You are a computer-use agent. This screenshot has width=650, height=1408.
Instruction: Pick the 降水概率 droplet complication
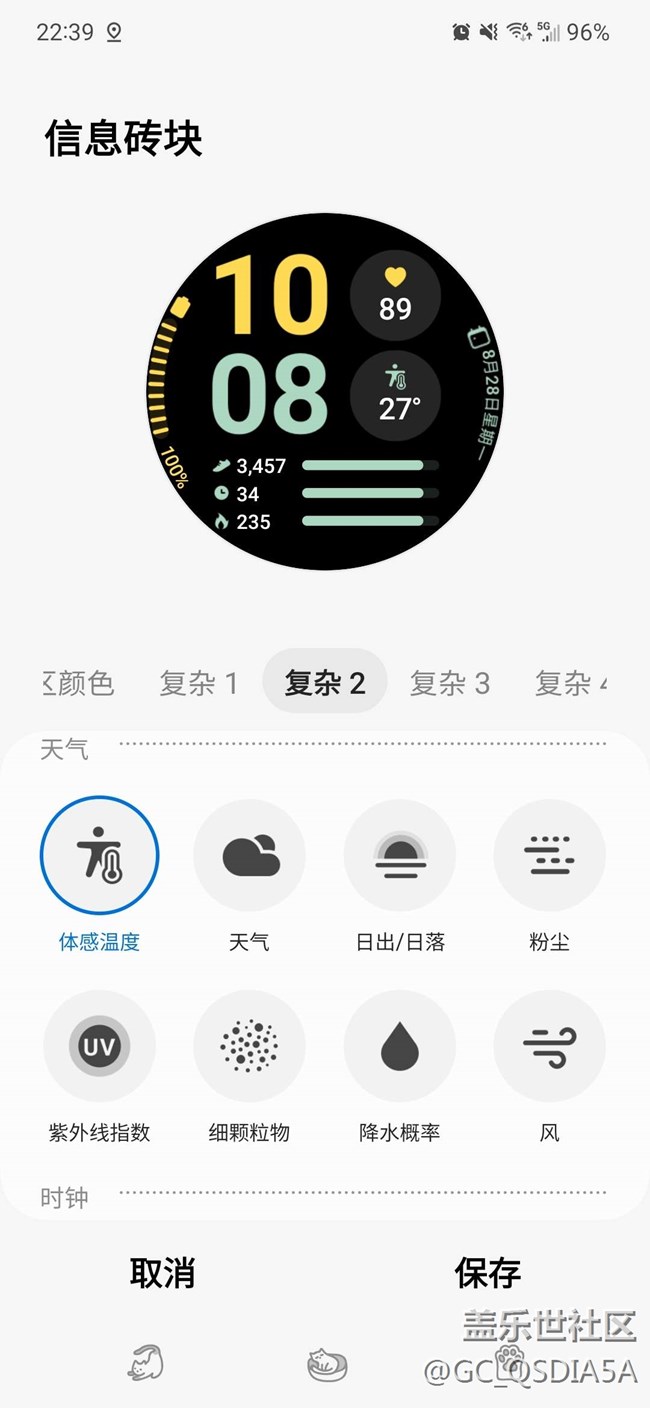point(400,1047)
